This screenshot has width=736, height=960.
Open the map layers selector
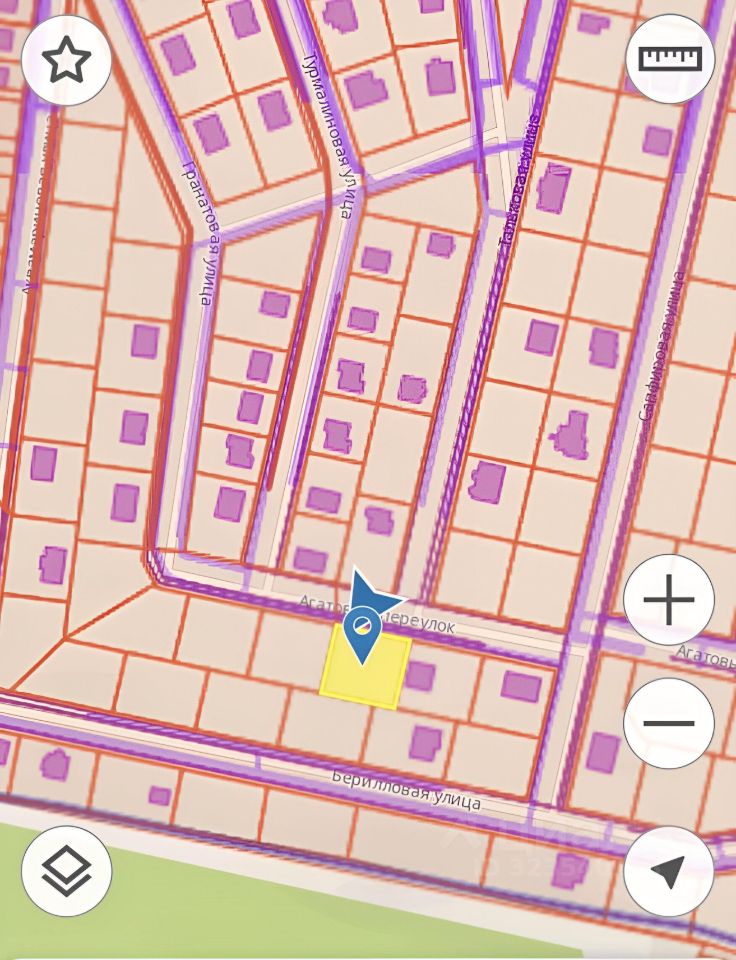(66, 871)
